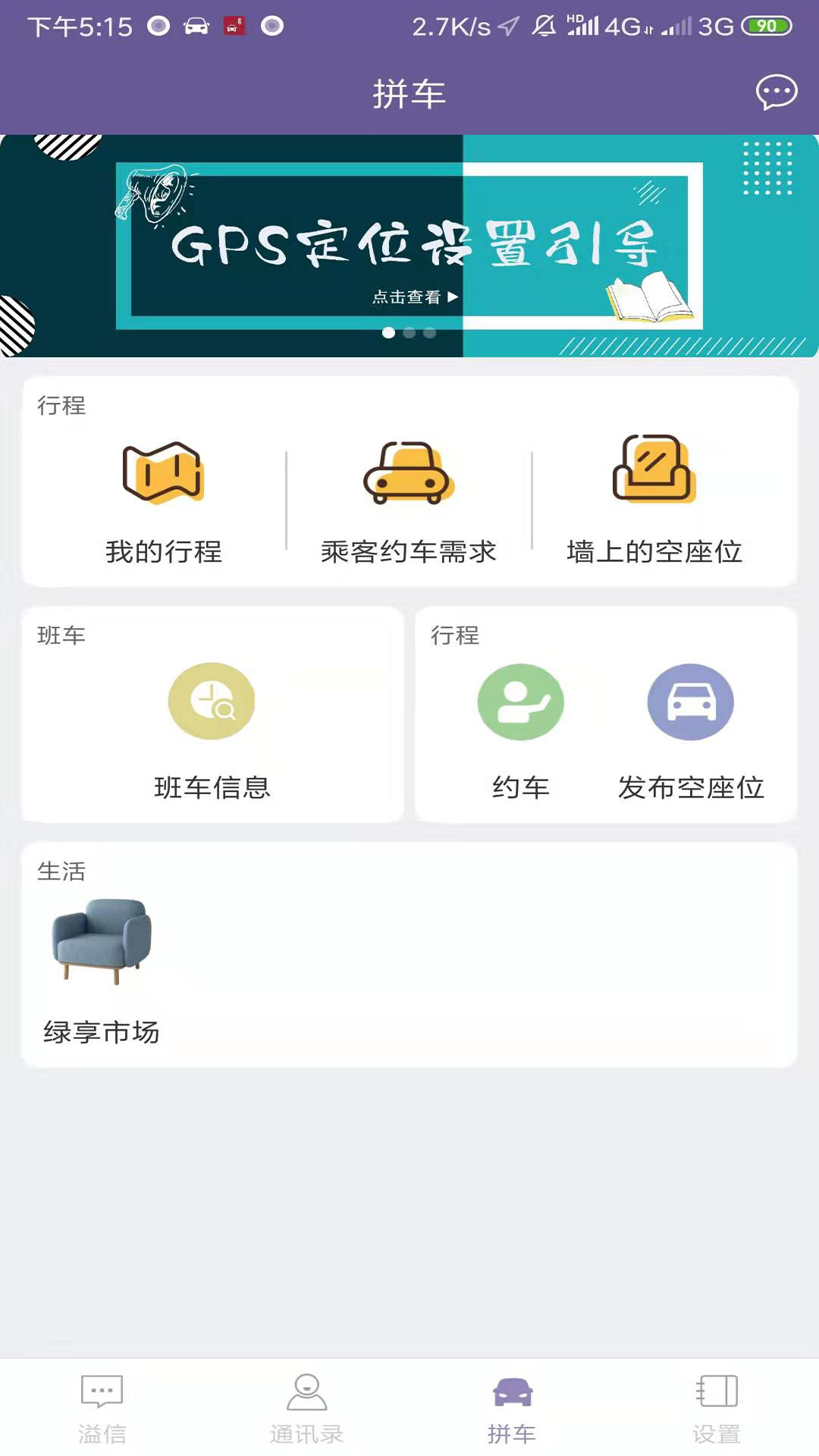Open 墙上的空座位 using the seat icon
Screen dimensions: 819x1456
click(x=655, y=474)
